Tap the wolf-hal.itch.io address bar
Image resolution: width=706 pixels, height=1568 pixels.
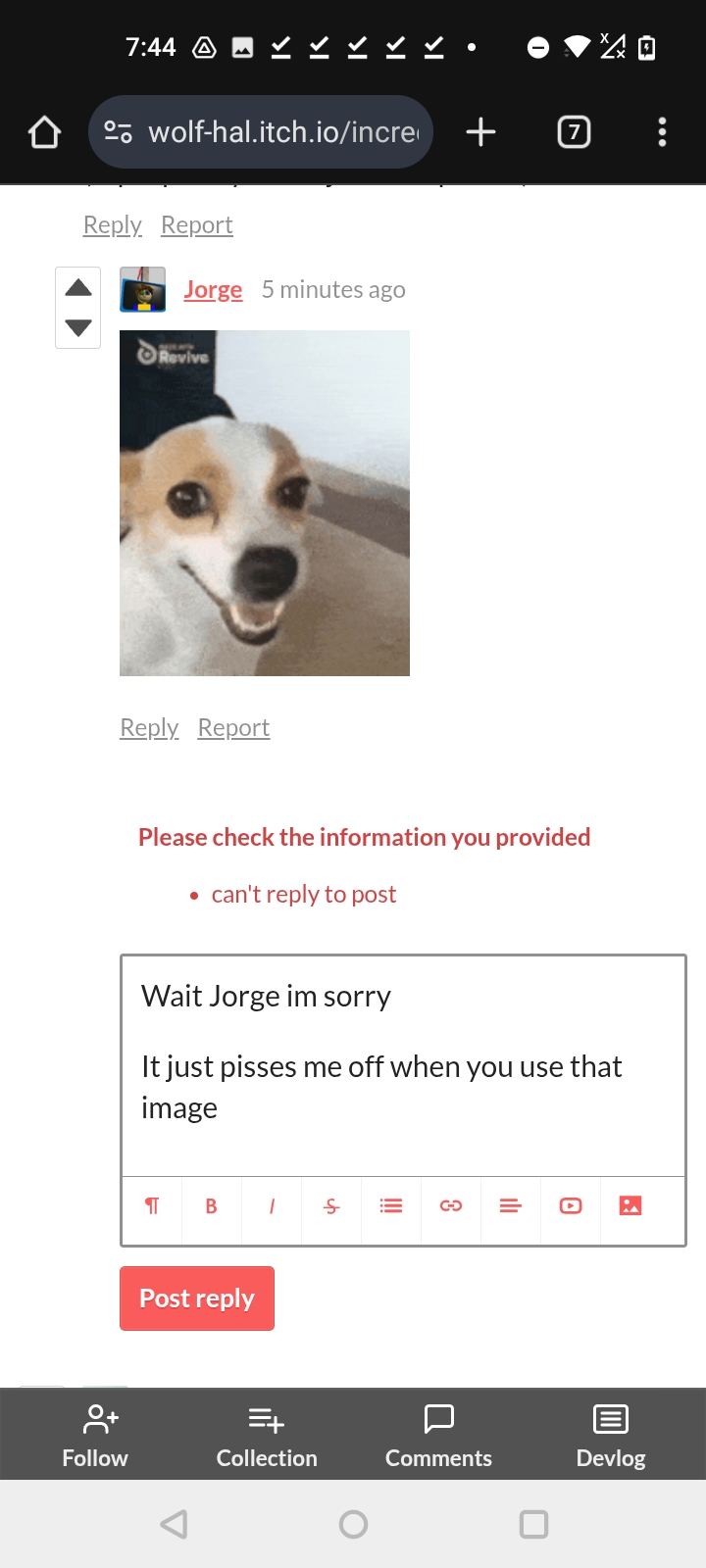(282, 132)
